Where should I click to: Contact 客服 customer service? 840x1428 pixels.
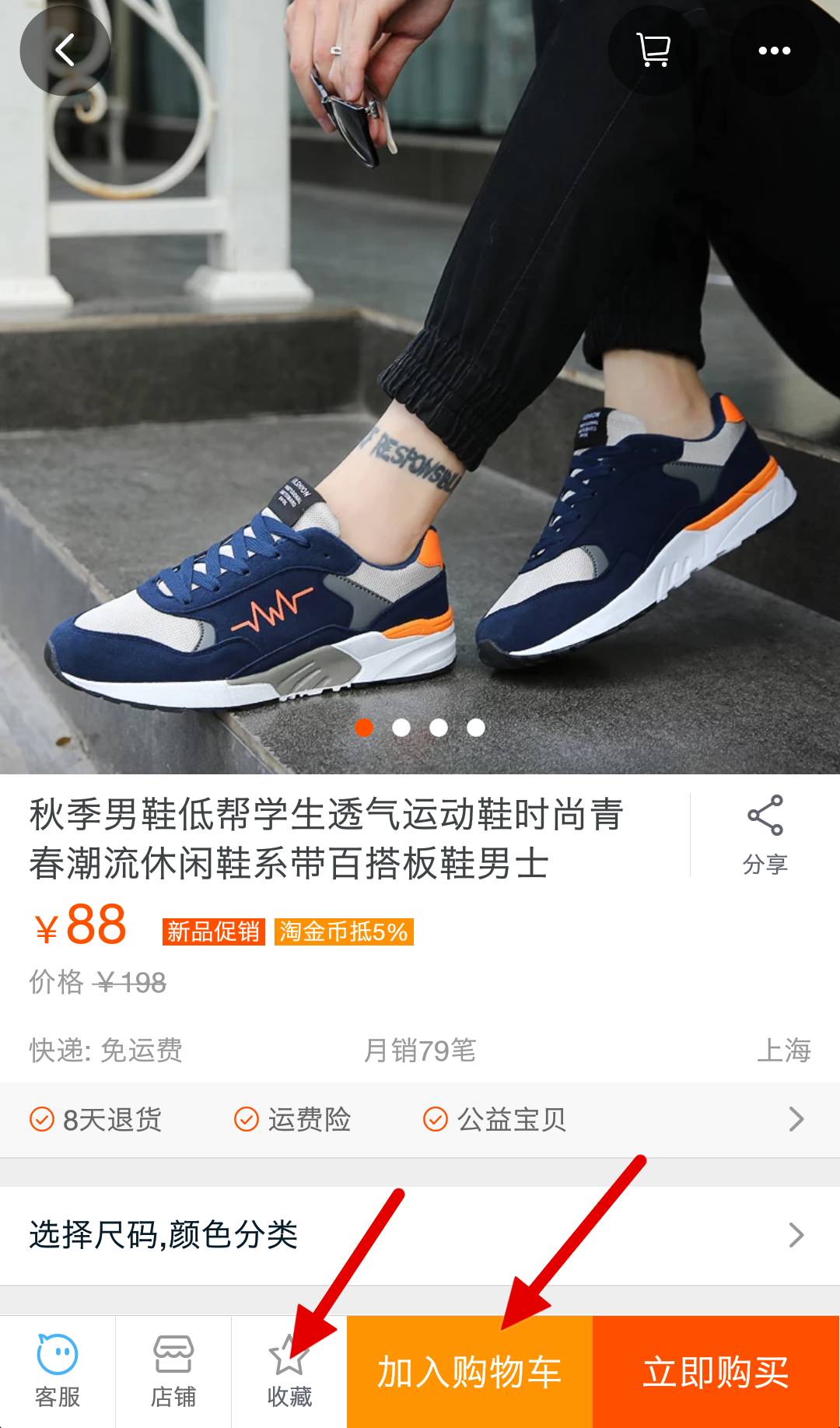[58, 1372]
